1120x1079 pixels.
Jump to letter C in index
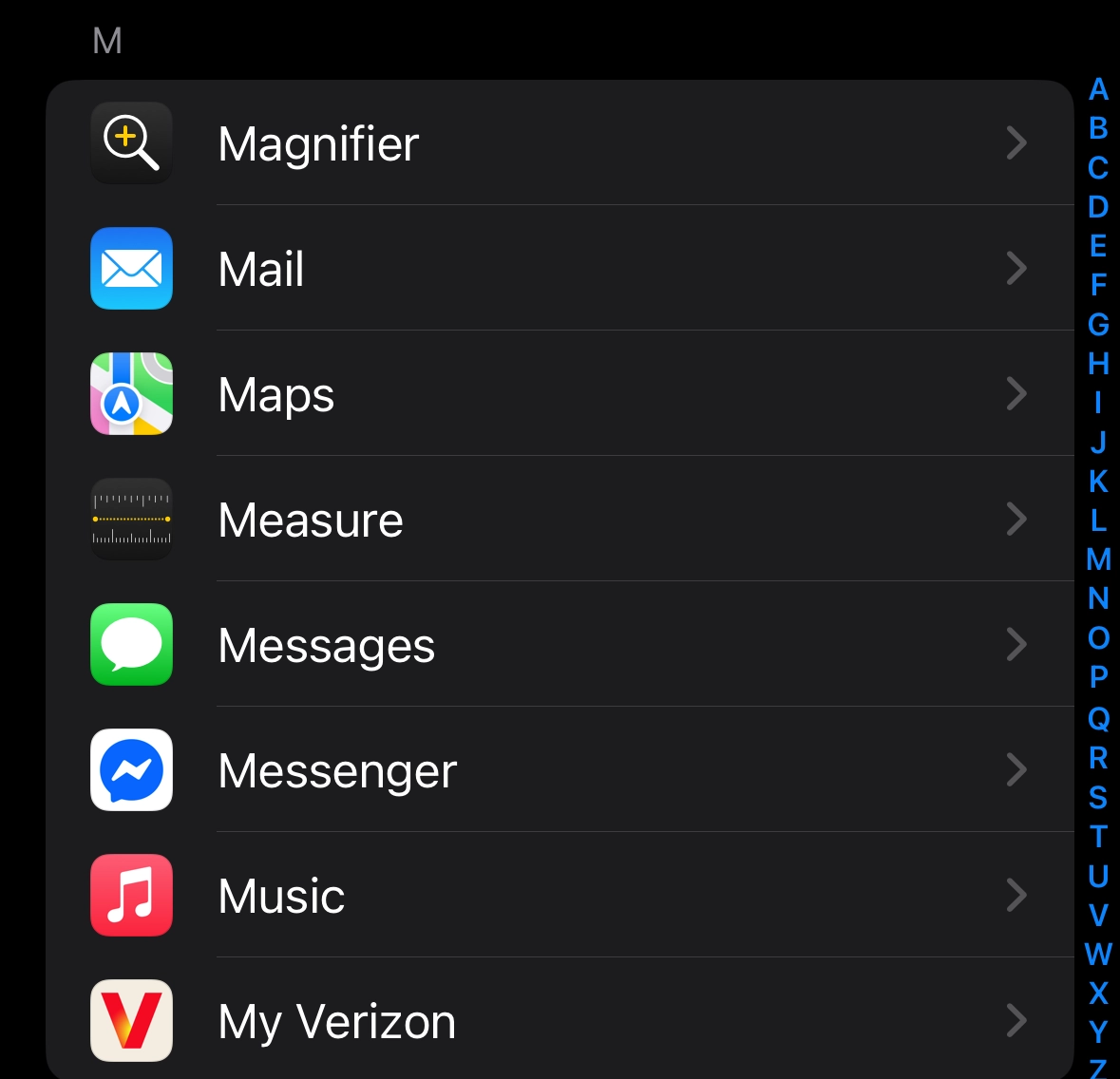(1098, 168)
